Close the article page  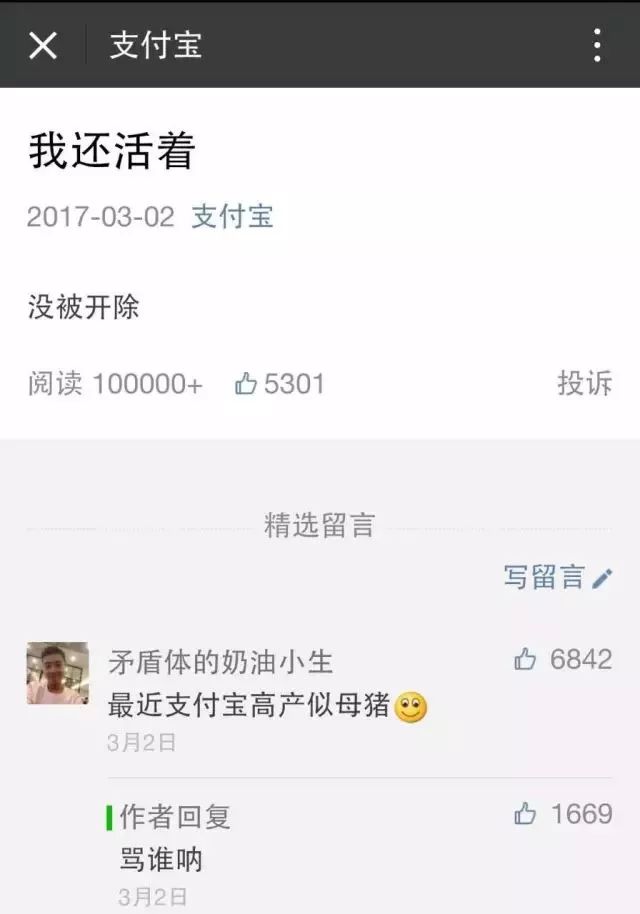point(43,45)
